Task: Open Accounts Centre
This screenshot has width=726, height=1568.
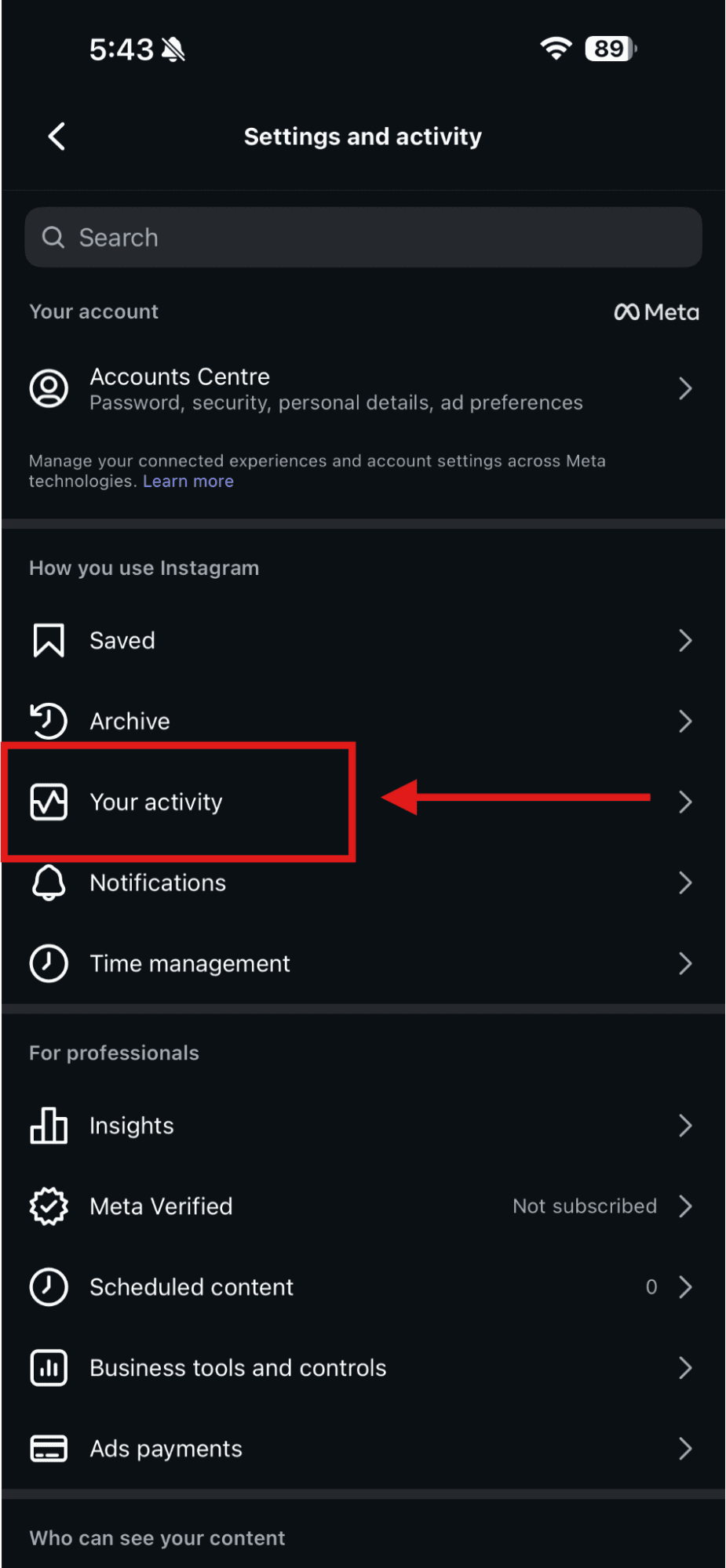Action: (x=361, y=389)
